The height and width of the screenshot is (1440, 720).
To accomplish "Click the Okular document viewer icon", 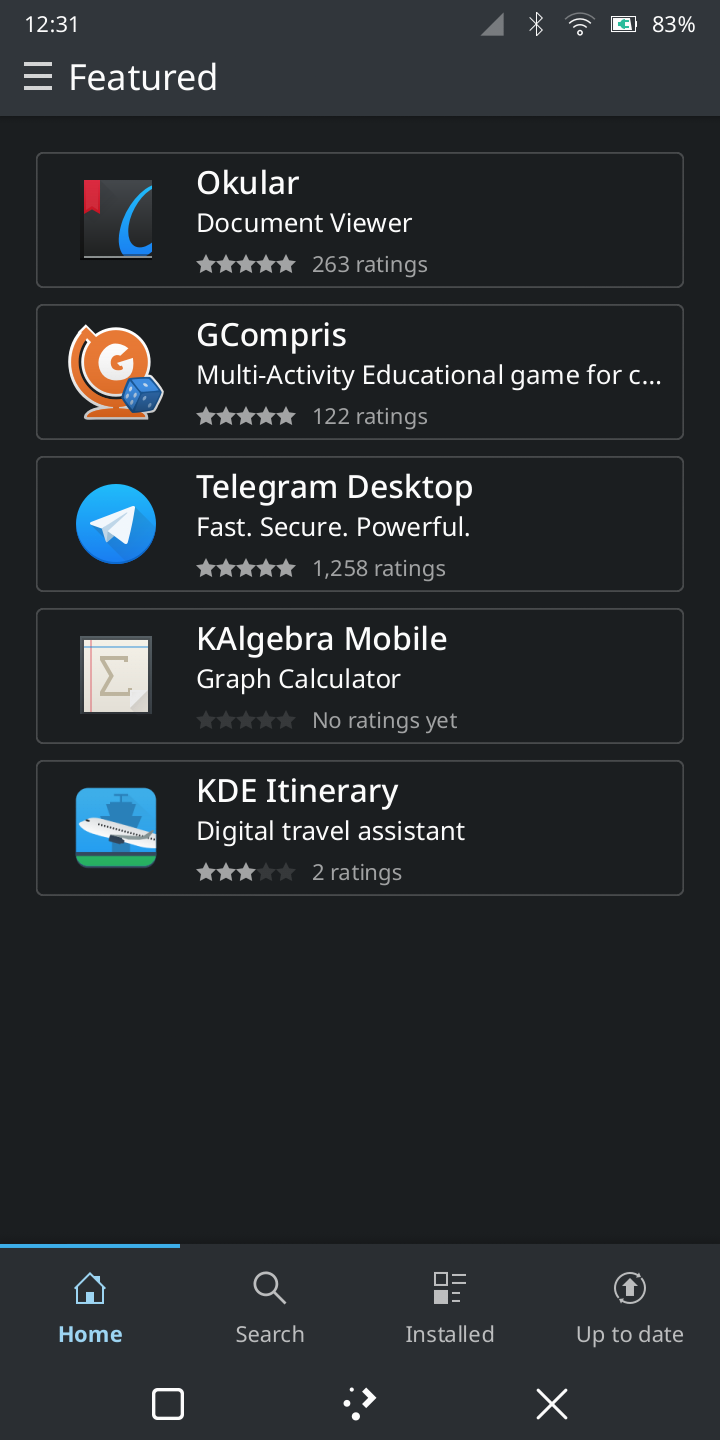I will click(116, 219).
